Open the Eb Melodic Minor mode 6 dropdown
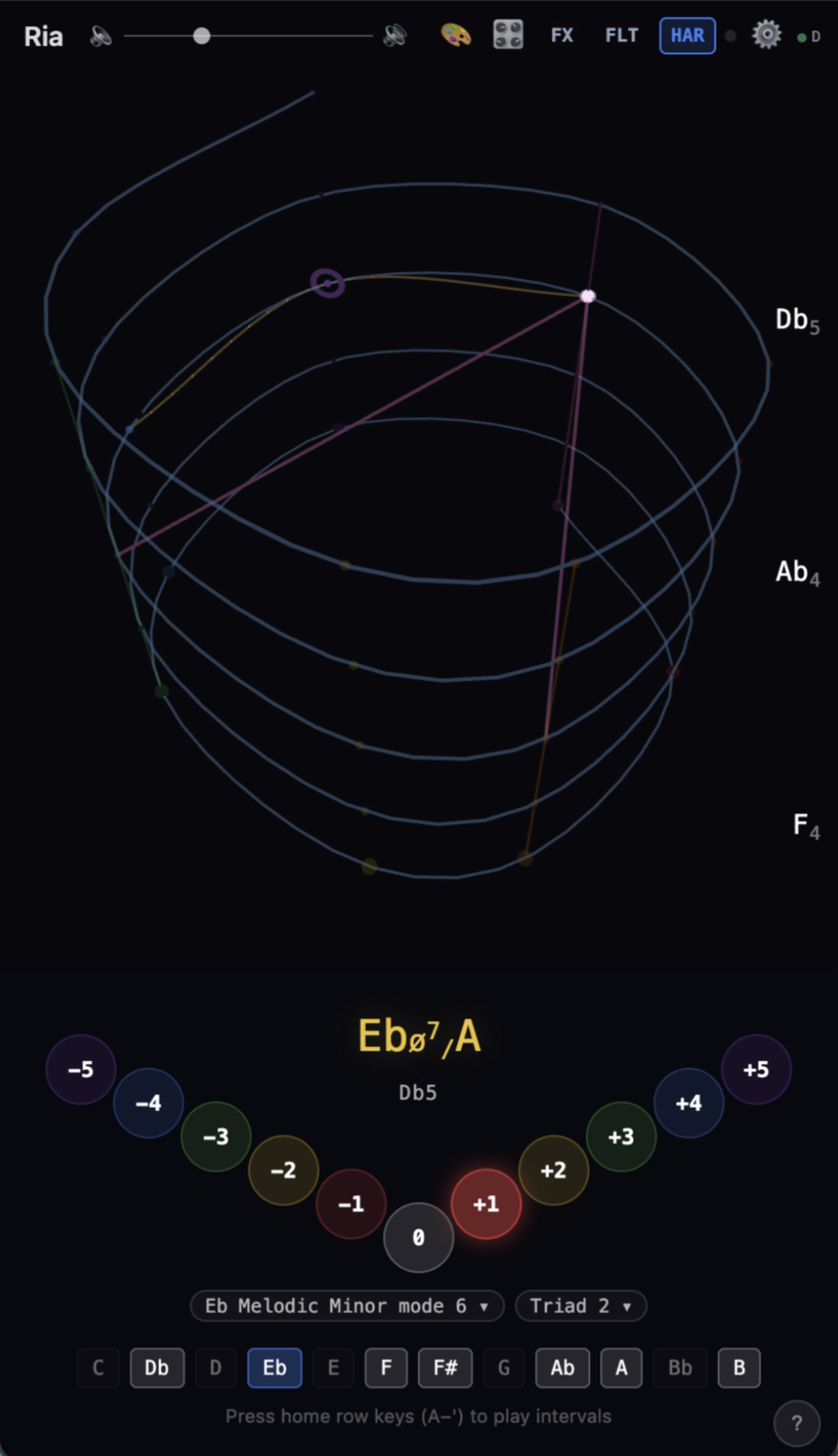The width and height of the screenshot is (838, 1456). coord(347,1306)
